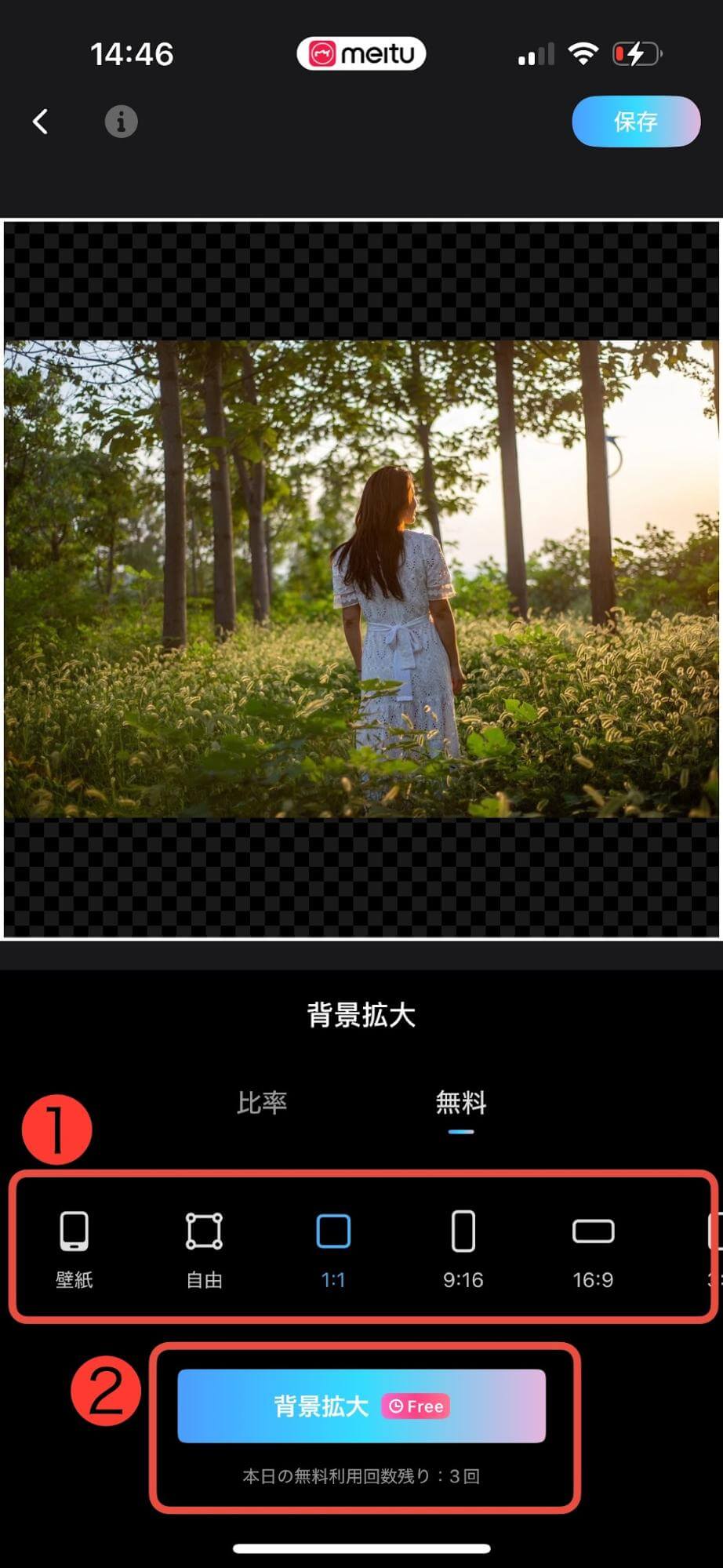The image size is (723, 1568).
Task: Select the 無料 tab
Action: 461,1103
